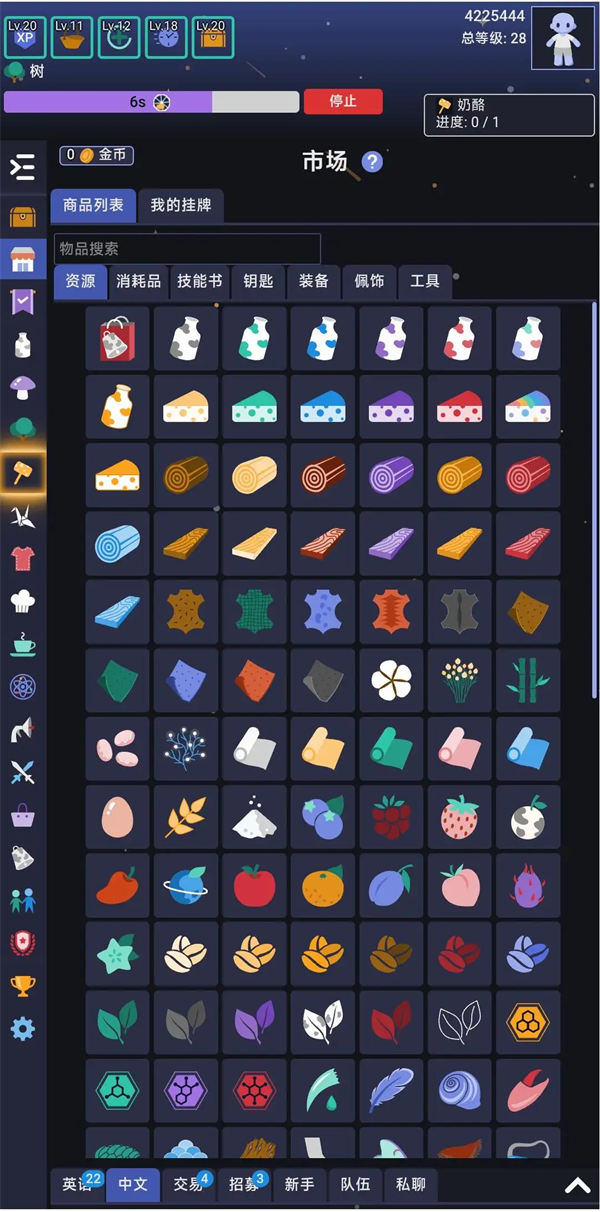The width and height of the screenshot is (600, 1212).
Task: Tap the 物品搜索 search field
Action: coord(187,248)
